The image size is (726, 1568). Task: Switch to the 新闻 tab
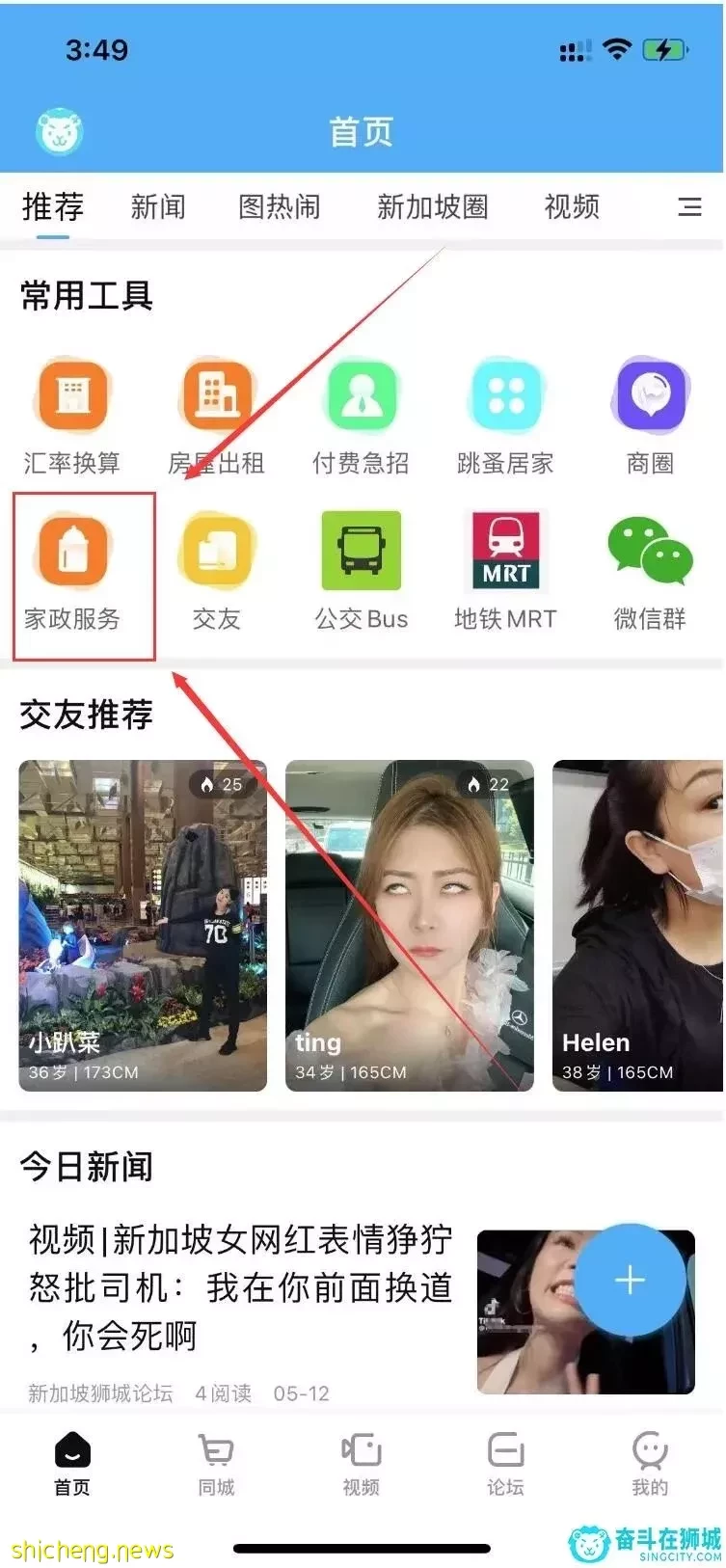click(x=158, y=206)
